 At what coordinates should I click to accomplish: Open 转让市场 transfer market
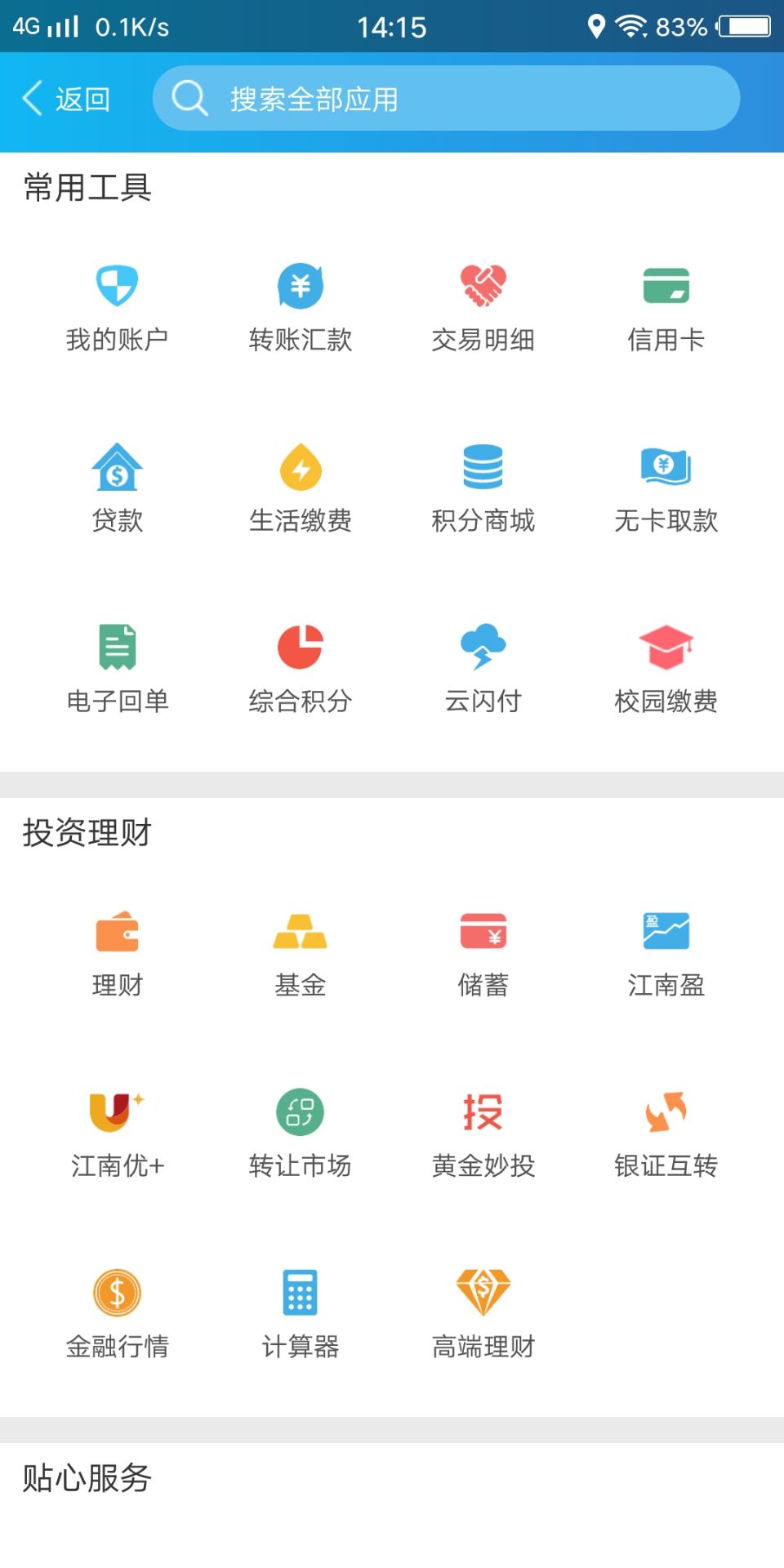(301, 1134)
